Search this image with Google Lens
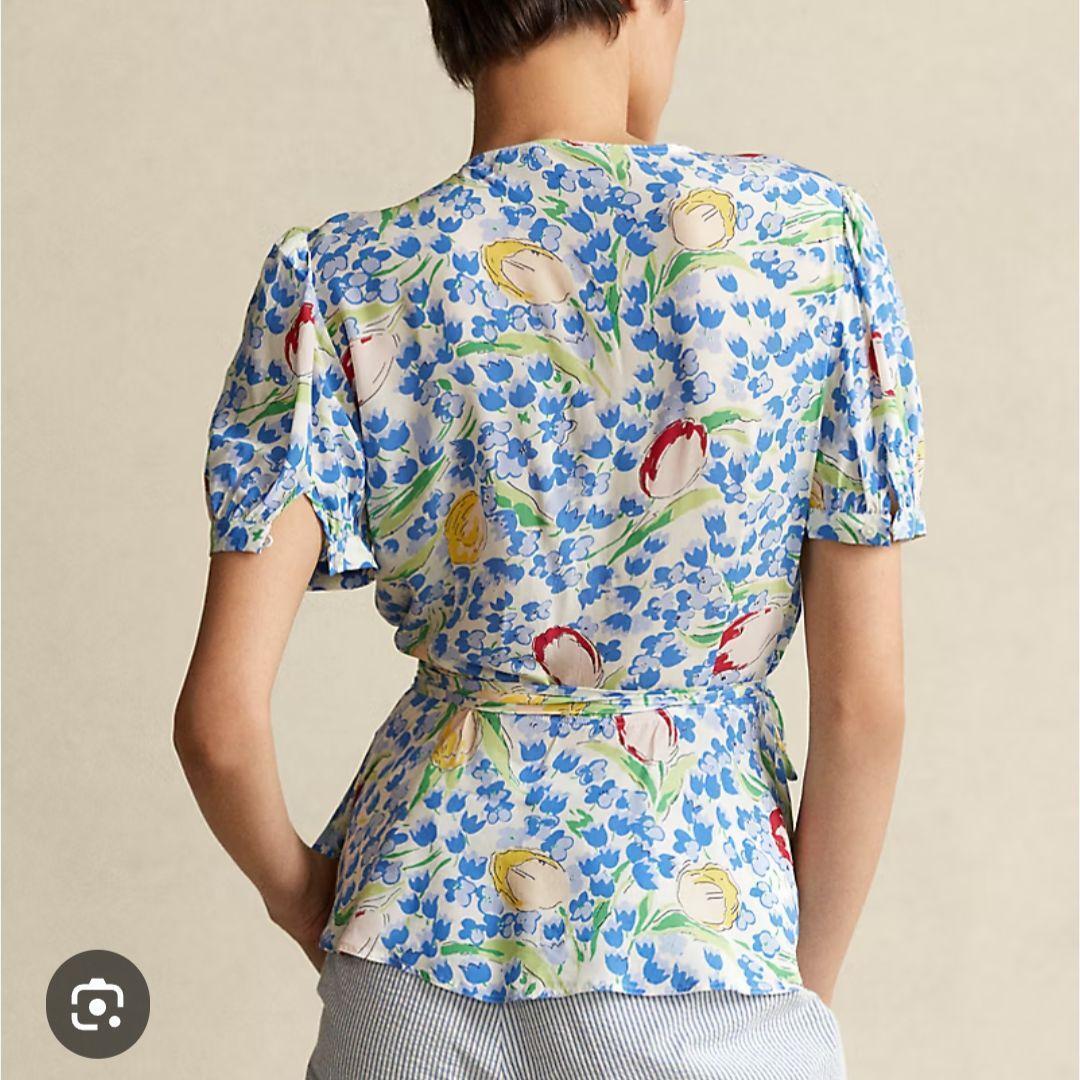This screenshot has height=1080, width=1080. [x=97, y=1003]
